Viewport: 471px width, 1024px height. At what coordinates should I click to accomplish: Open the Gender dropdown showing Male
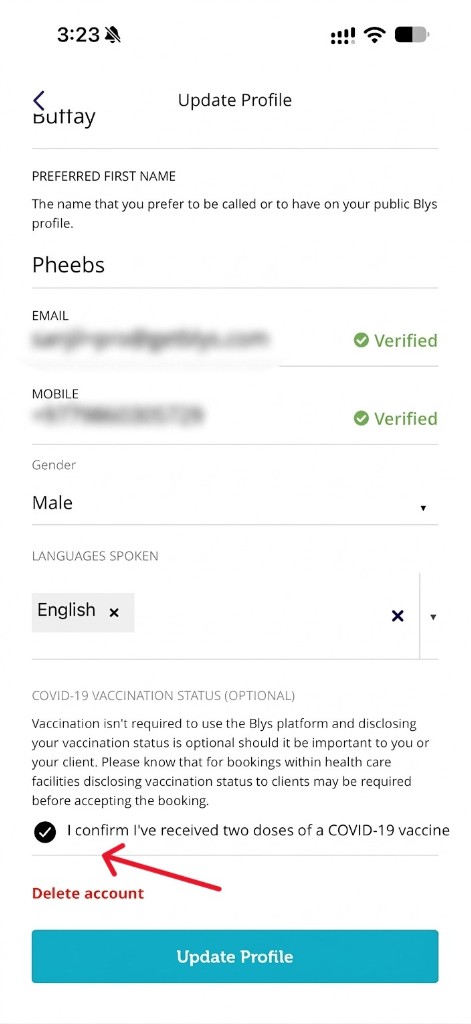[x=235, y=504]
